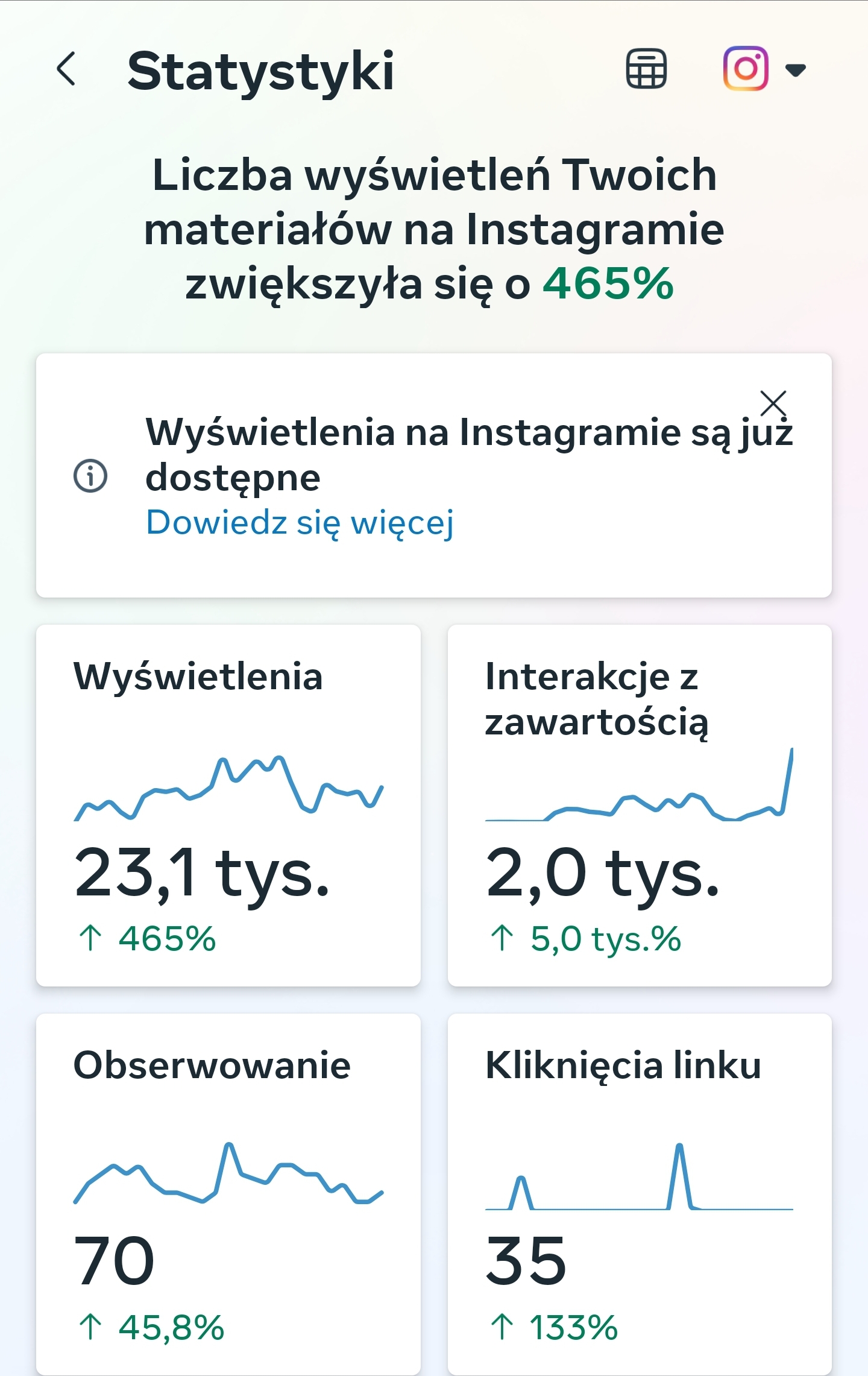The width and height of the screenshot is (868, 1376).
Task: Expand the Instagram platform dropdown
Action: pyautogui.click(x=764, y=69)
